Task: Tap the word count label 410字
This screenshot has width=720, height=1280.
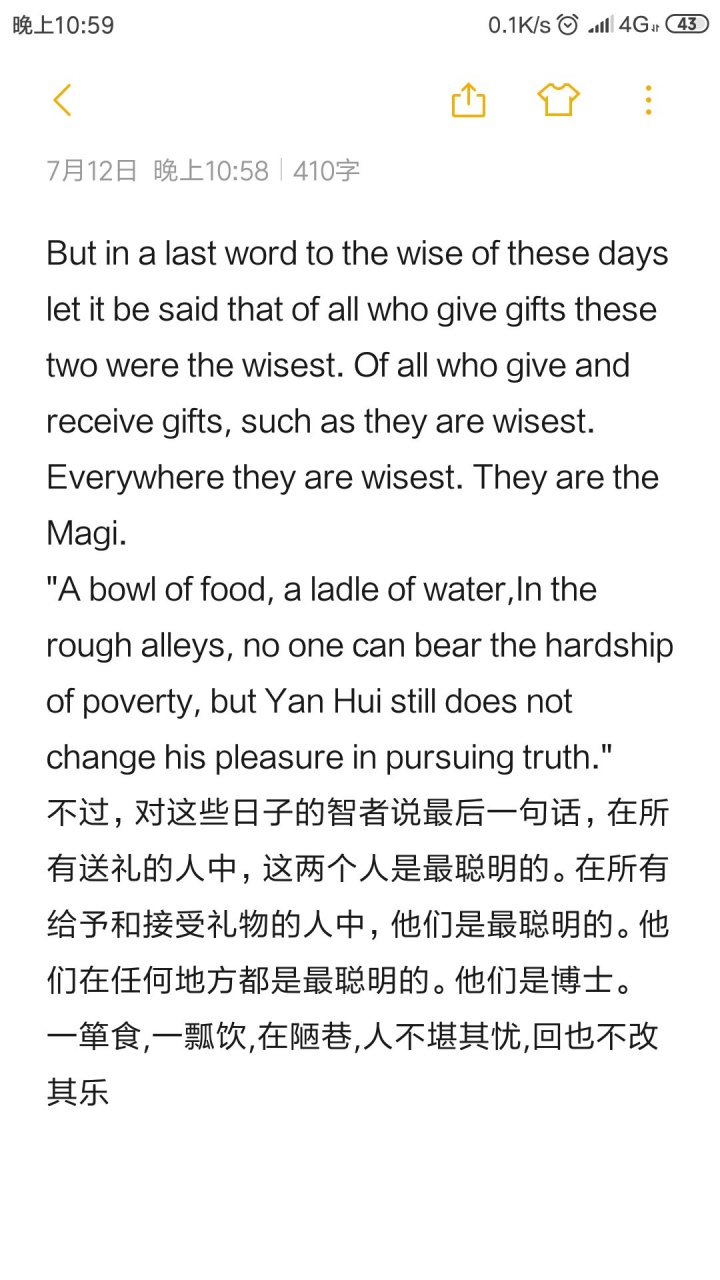Action: (x=324, y=170)
